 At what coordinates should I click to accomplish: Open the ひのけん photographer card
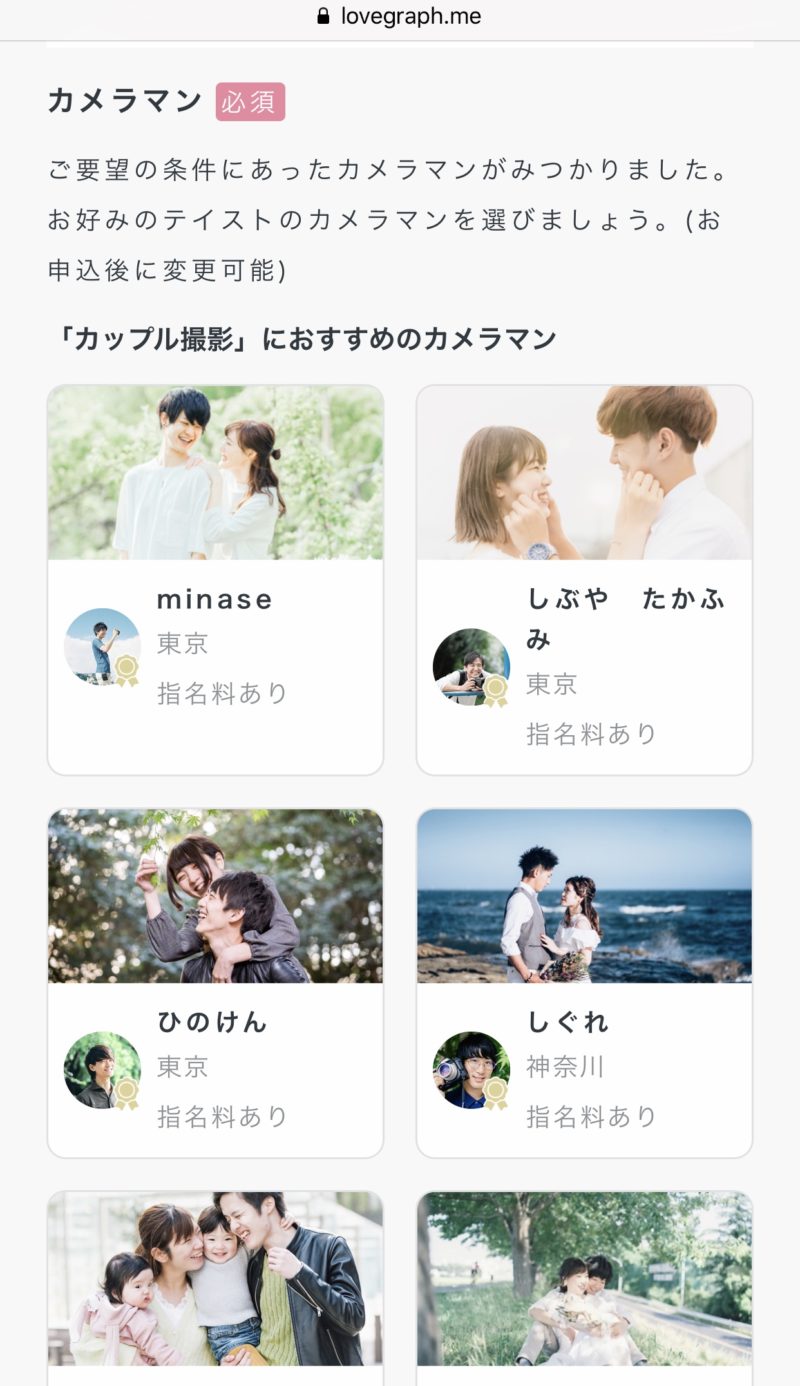215,983
